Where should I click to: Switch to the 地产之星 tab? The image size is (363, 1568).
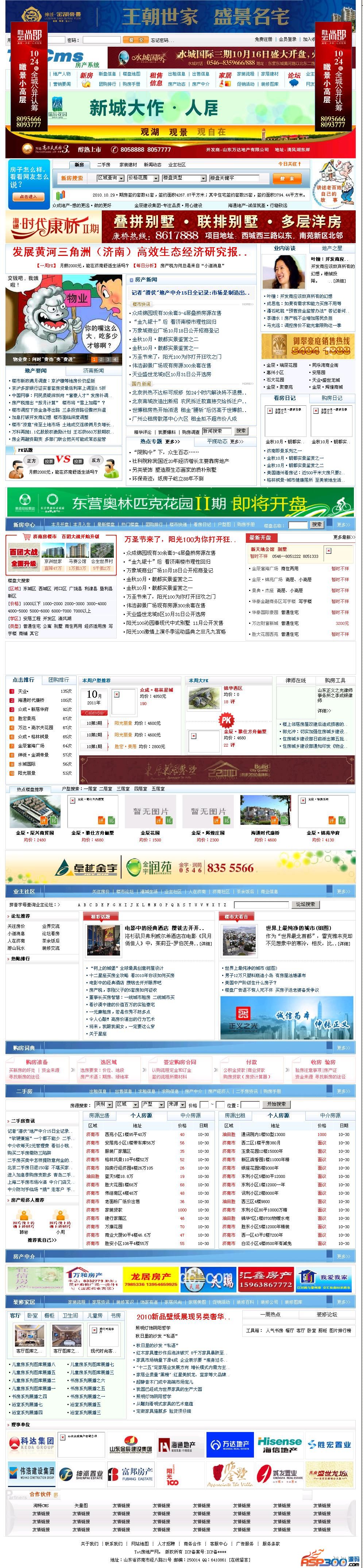(332, 248)
